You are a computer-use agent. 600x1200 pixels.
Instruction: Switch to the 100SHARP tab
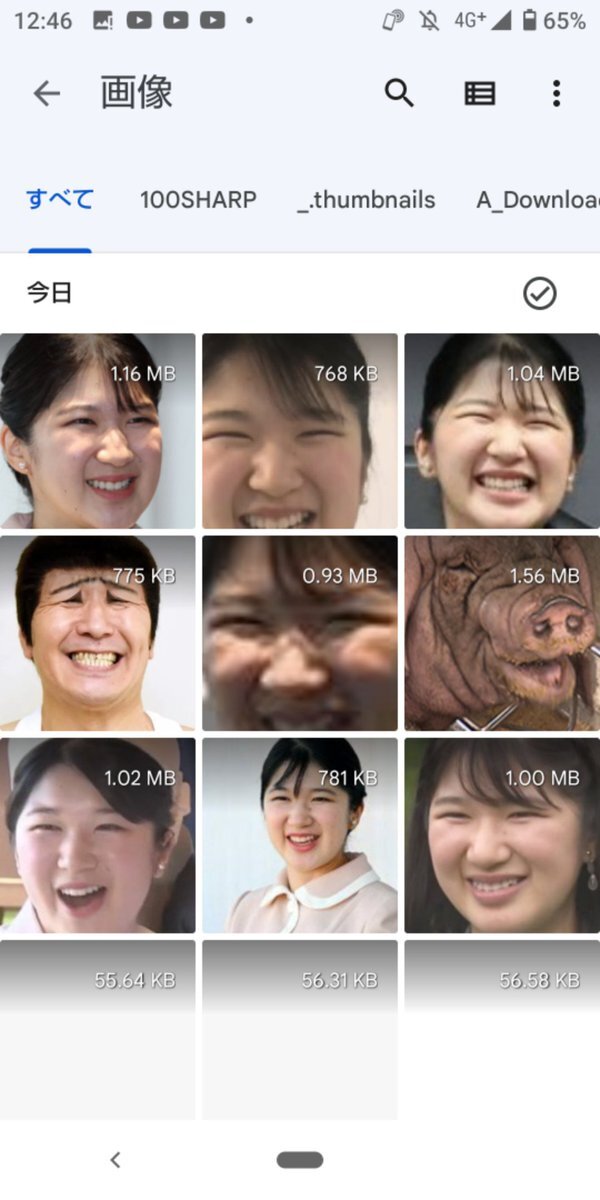click(198, 199)
